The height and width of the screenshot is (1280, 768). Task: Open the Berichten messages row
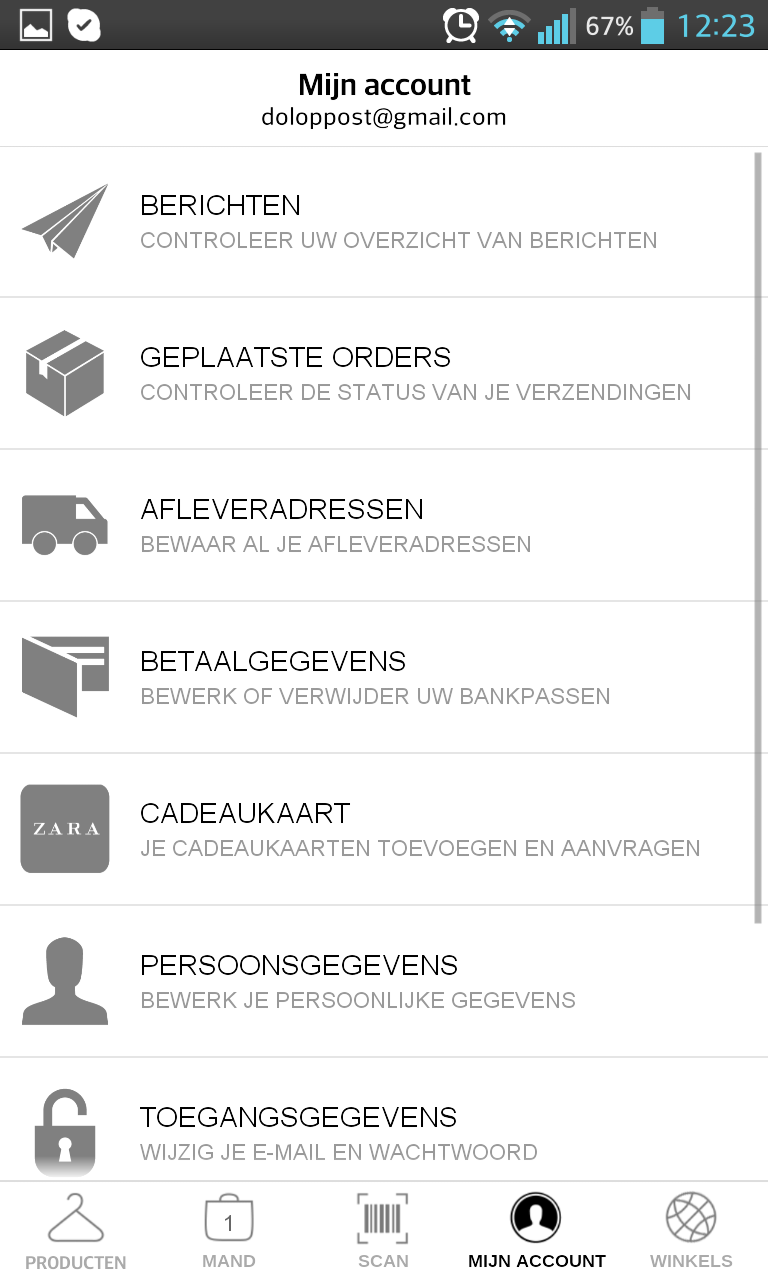[x=377, y=222]
